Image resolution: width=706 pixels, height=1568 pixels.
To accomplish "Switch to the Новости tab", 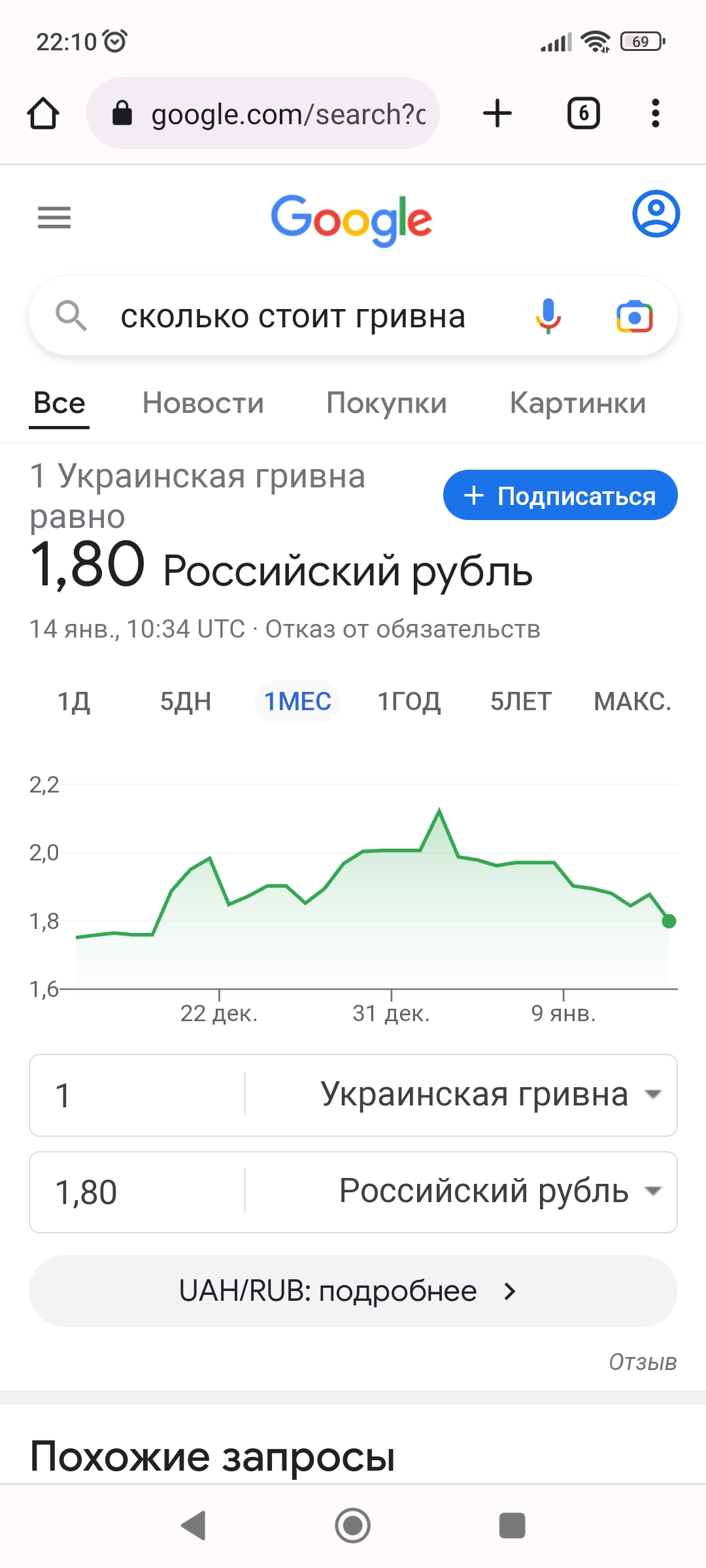I will click(203, 403).
